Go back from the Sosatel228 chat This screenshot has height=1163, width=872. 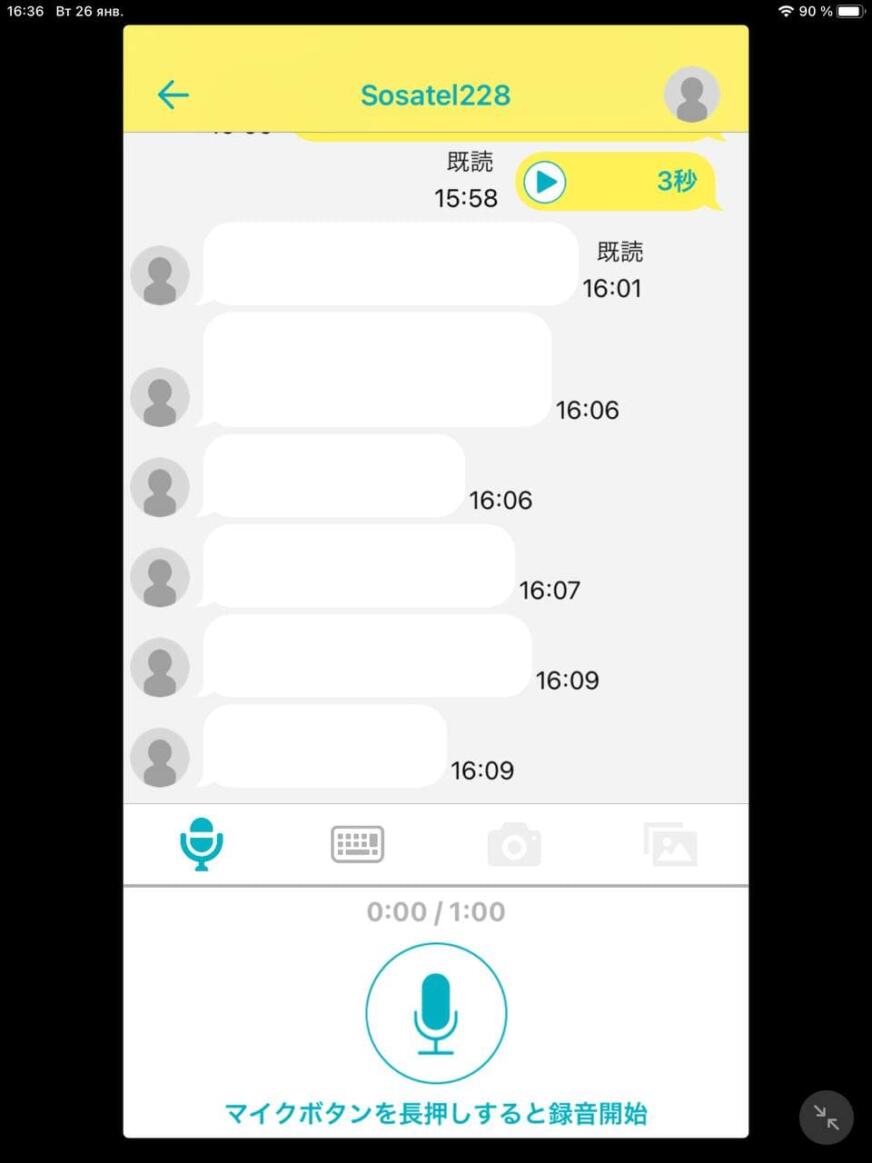(173, 95)
